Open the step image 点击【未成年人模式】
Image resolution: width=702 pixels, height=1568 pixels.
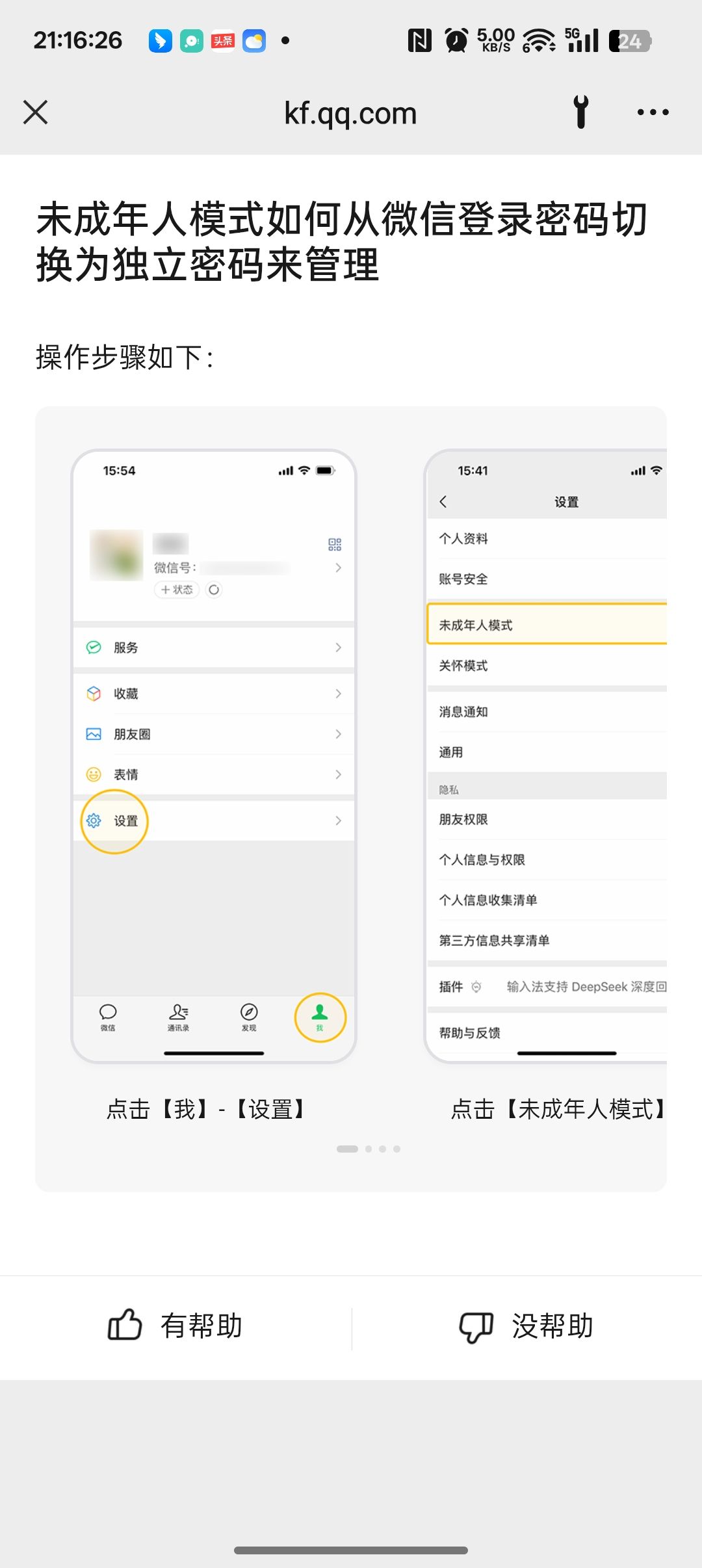pyautogui.click(x=546, y=755)
